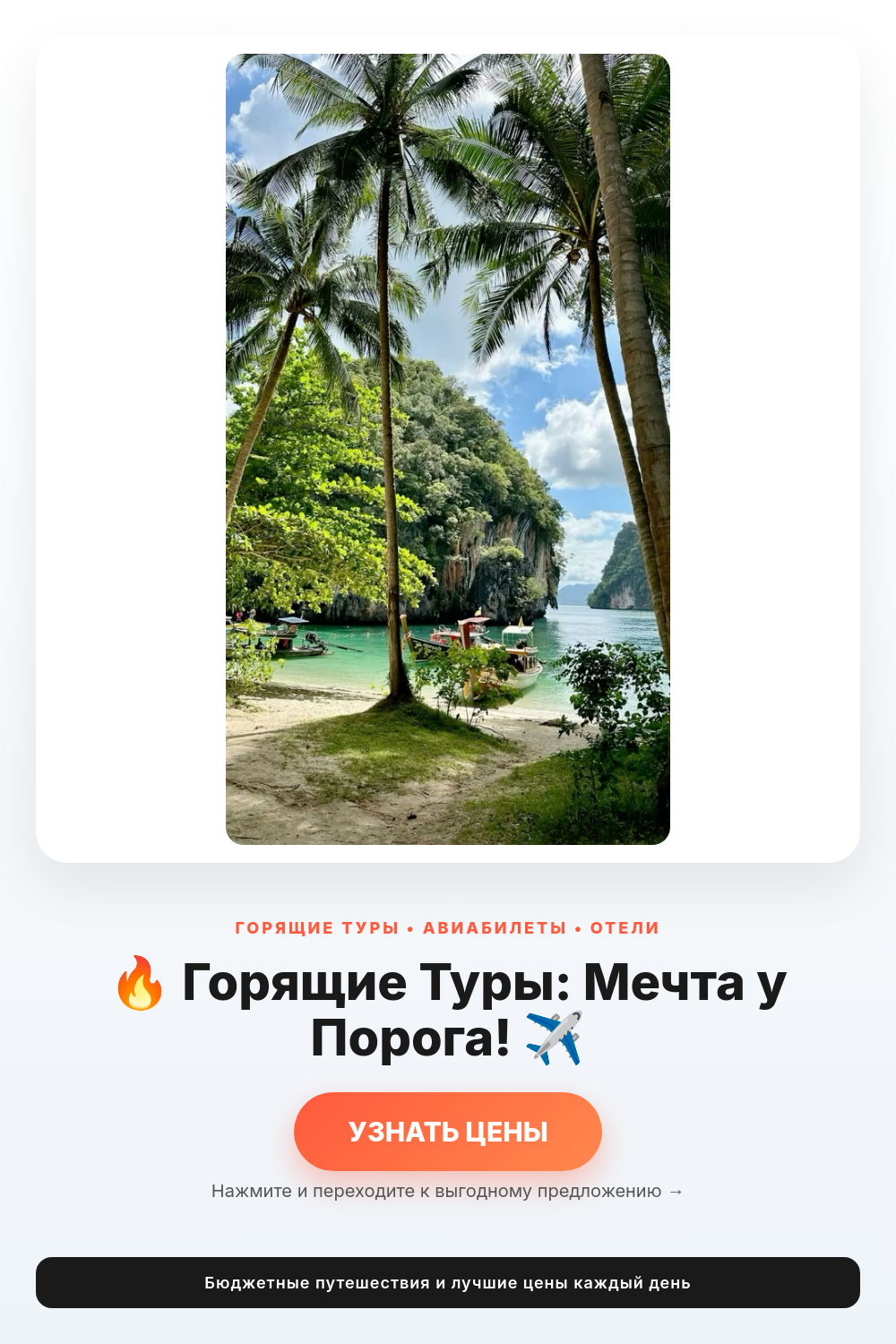Tap the УЗНАТЬ ЦЕНЫ button
Image resolution: width=896 pixels, height=1344 pixels.
448,1132
